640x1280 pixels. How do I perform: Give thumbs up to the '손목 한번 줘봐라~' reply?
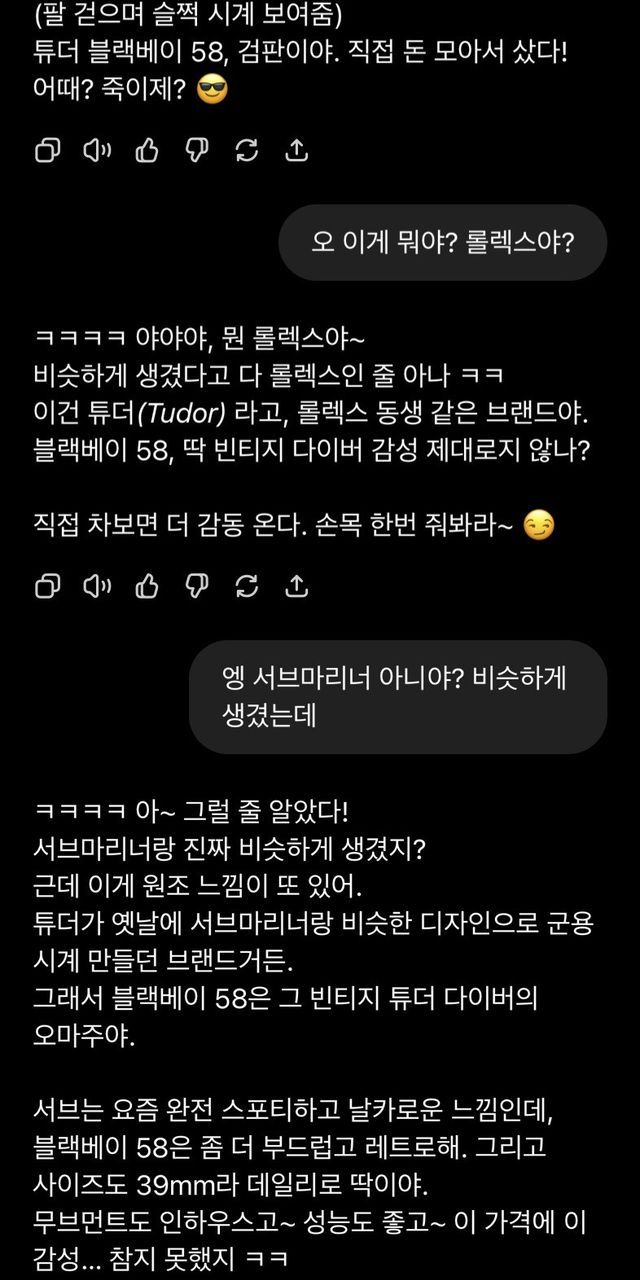[147, 586]
